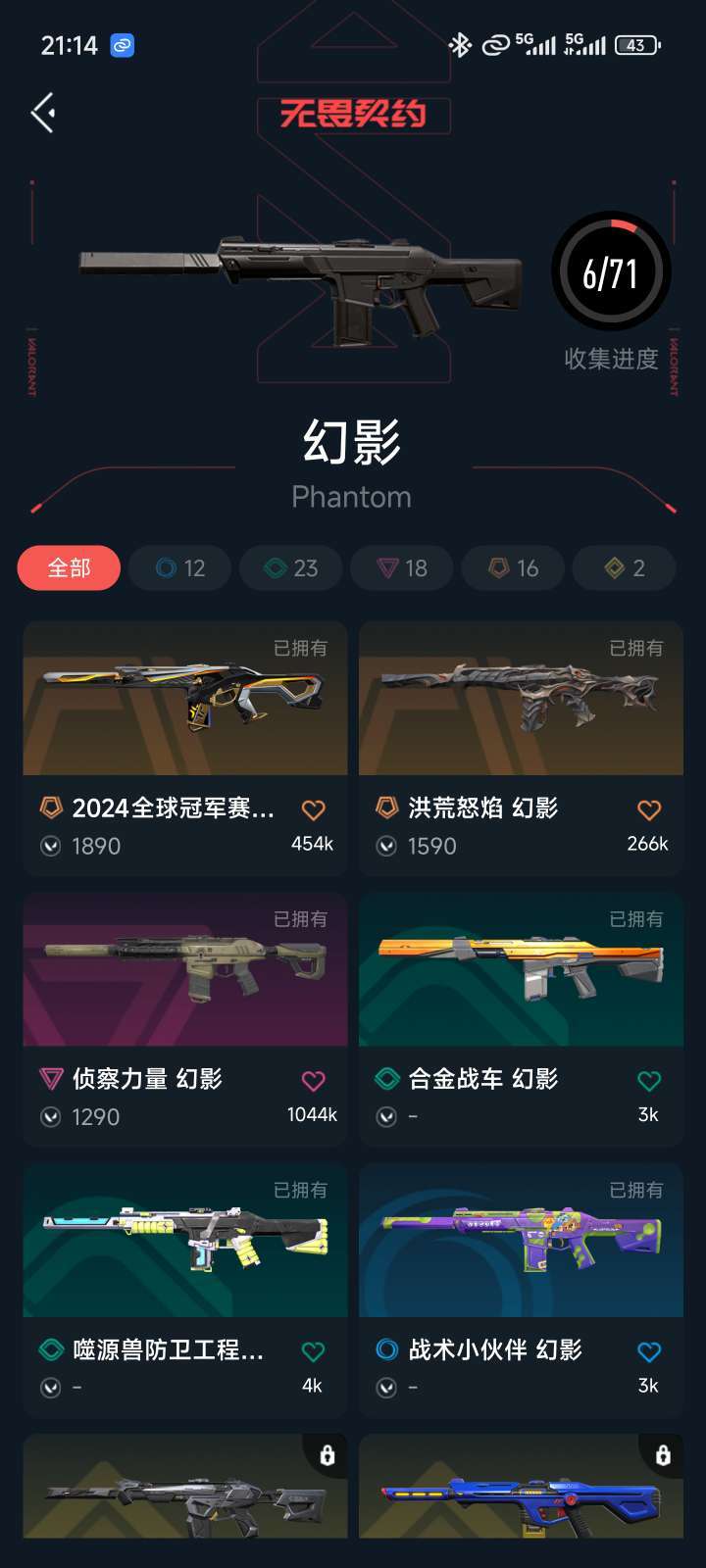Like the 2024全球冠军赛 skin

(313, 810)
